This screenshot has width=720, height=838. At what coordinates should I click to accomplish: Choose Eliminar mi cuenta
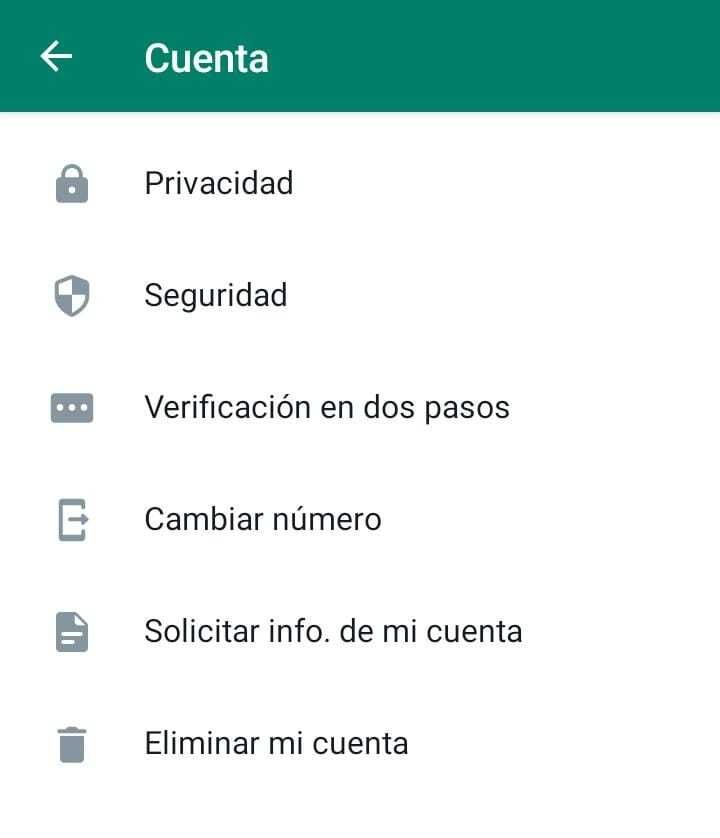coord(276,744)
